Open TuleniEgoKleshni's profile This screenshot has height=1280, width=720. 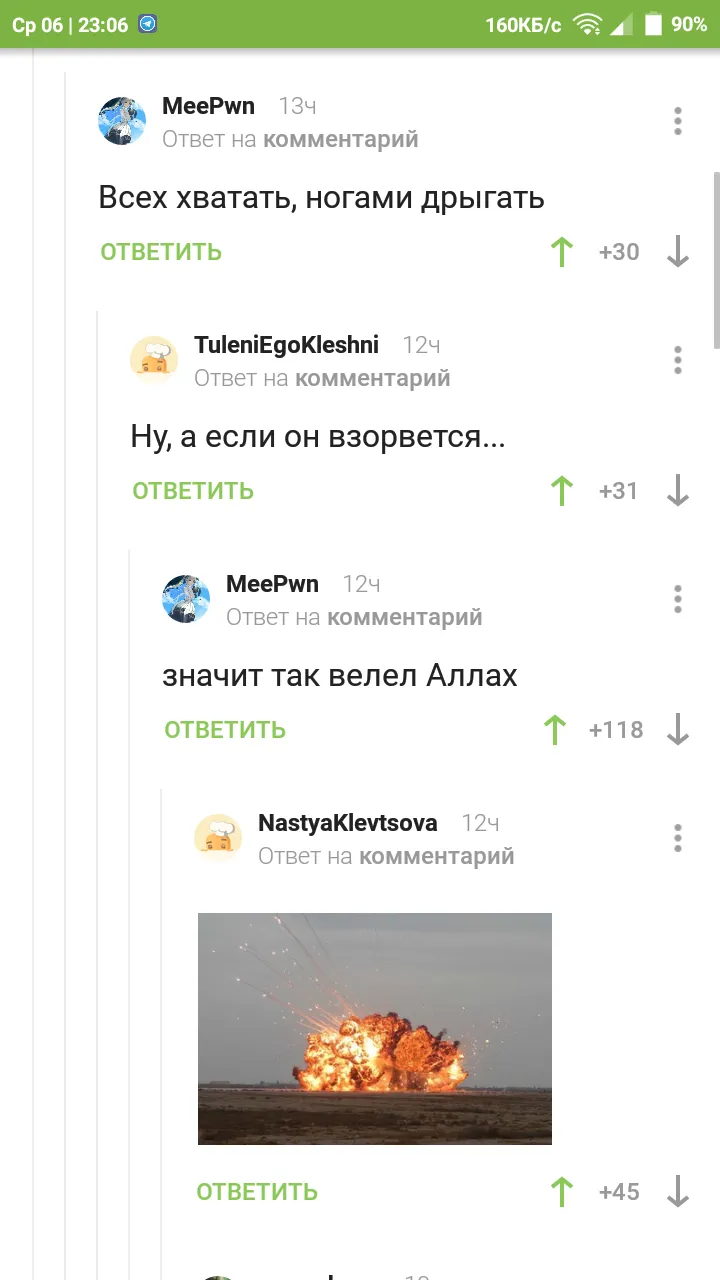tap(286, 345)
